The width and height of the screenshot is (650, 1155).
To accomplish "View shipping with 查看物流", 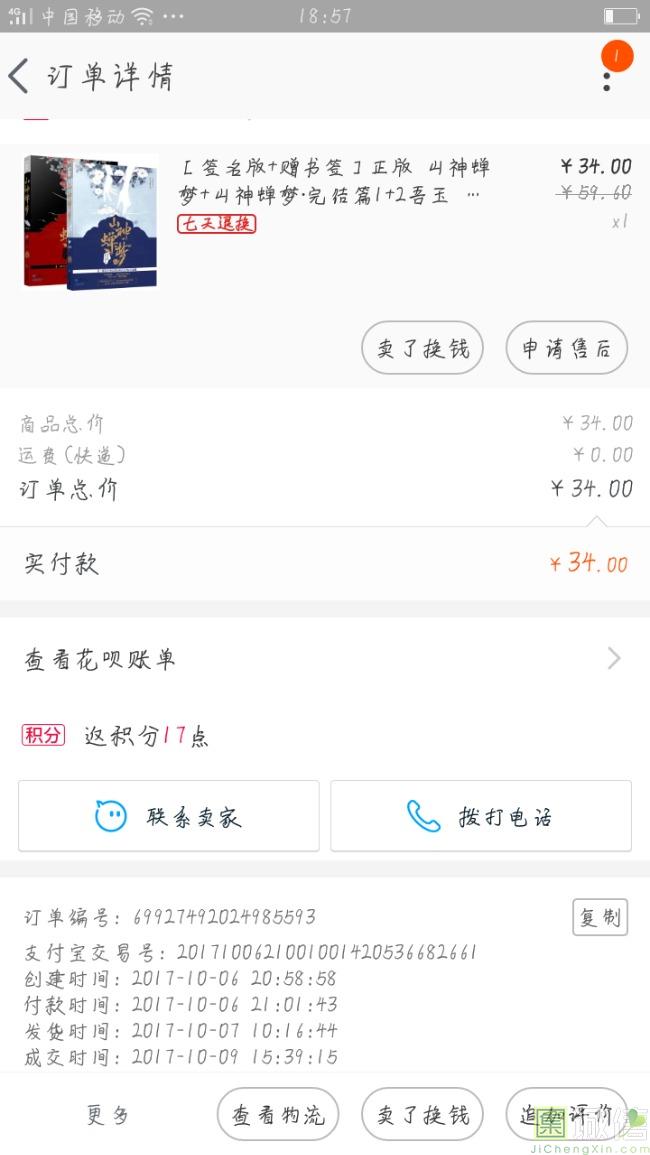I will [x=278, y=1115].
